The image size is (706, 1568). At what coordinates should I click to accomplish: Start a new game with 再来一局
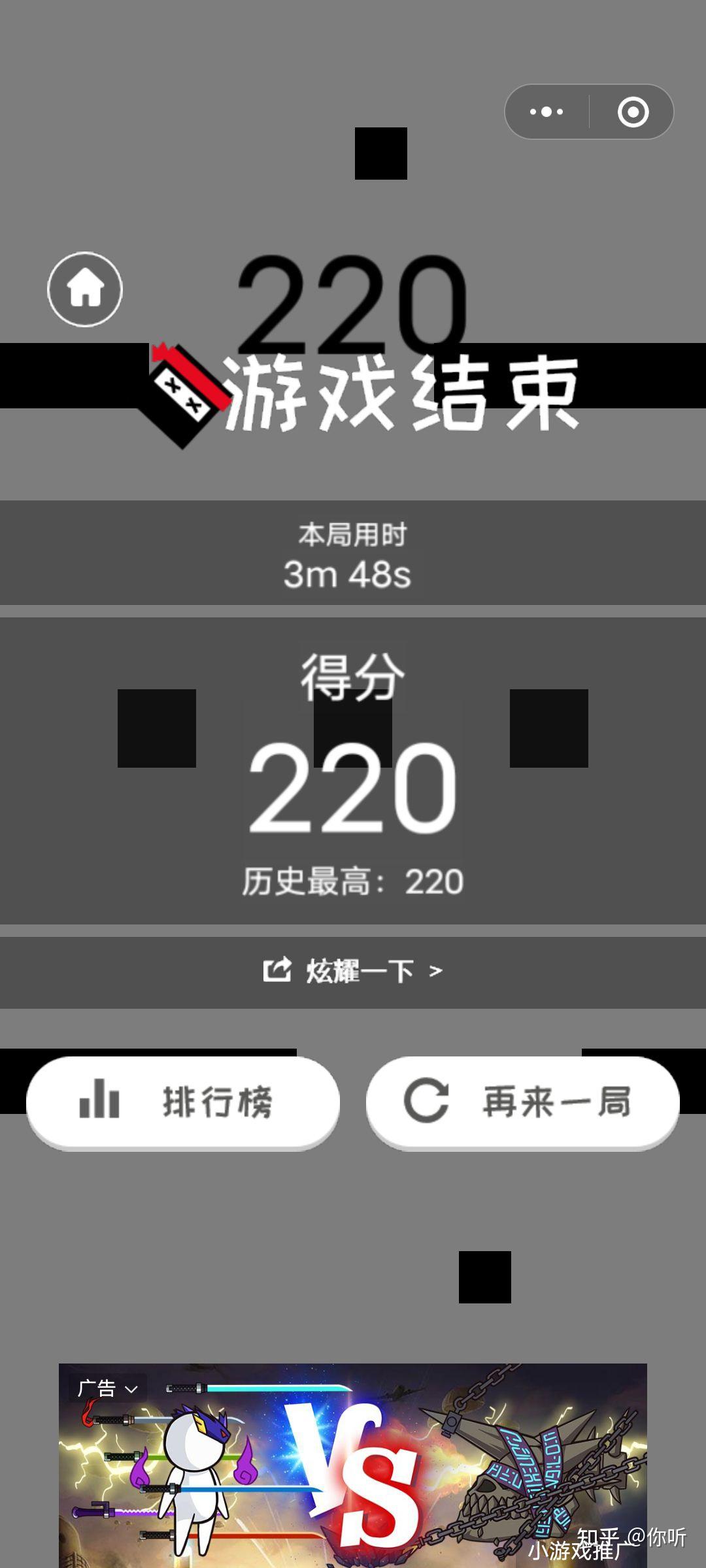(523, 1100)
